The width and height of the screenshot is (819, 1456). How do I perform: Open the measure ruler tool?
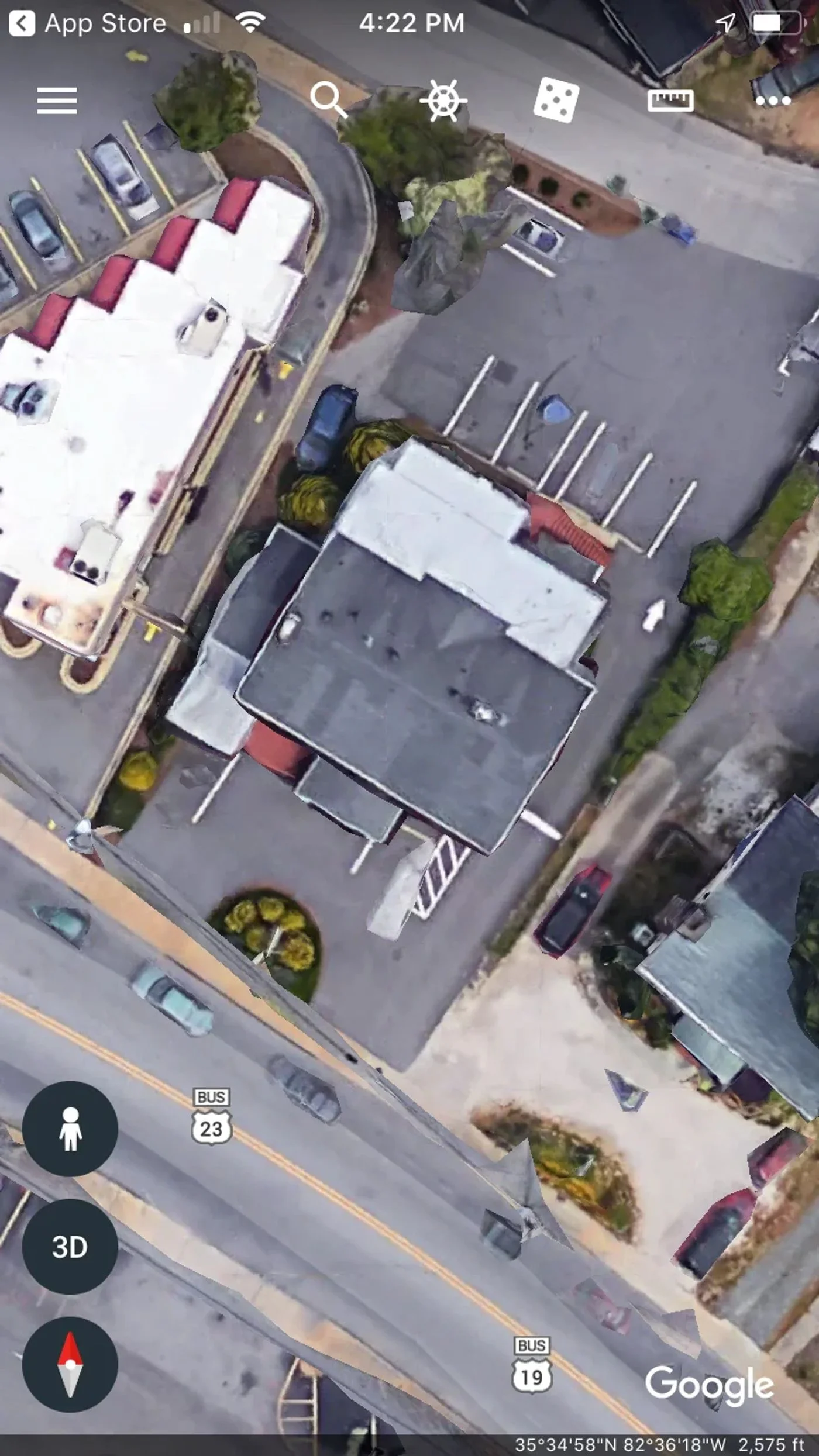[x=670, y=101]
